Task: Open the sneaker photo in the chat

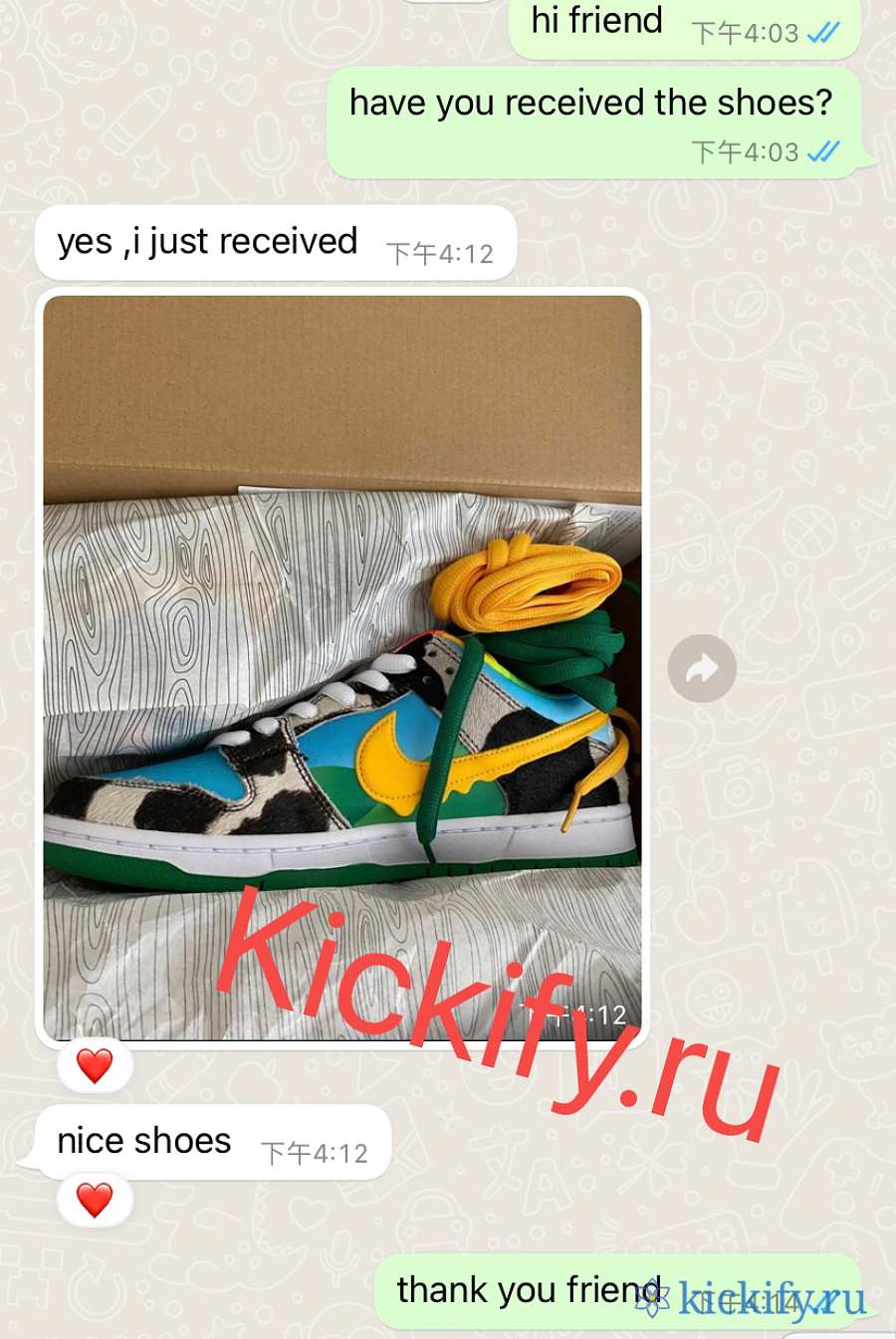Action: (x=341, y=667)
